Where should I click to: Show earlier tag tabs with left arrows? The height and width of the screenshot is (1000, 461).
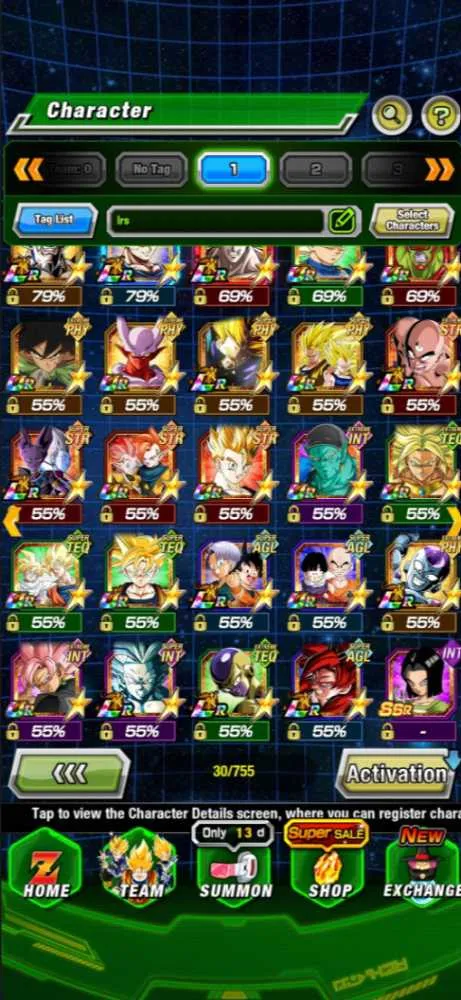28,170
